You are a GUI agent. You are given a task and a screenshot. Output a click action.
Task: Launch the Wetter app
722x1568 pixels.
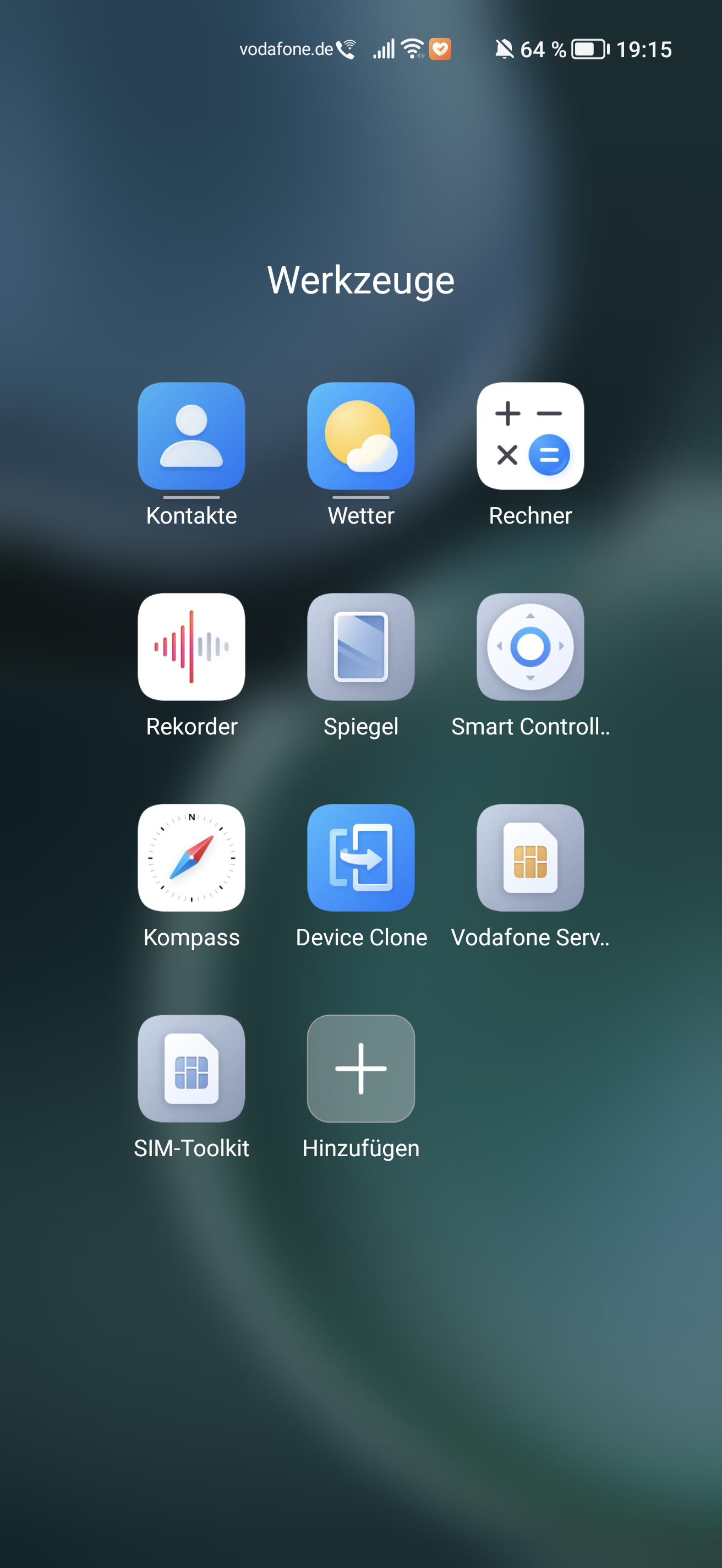[x=360, y=436]
